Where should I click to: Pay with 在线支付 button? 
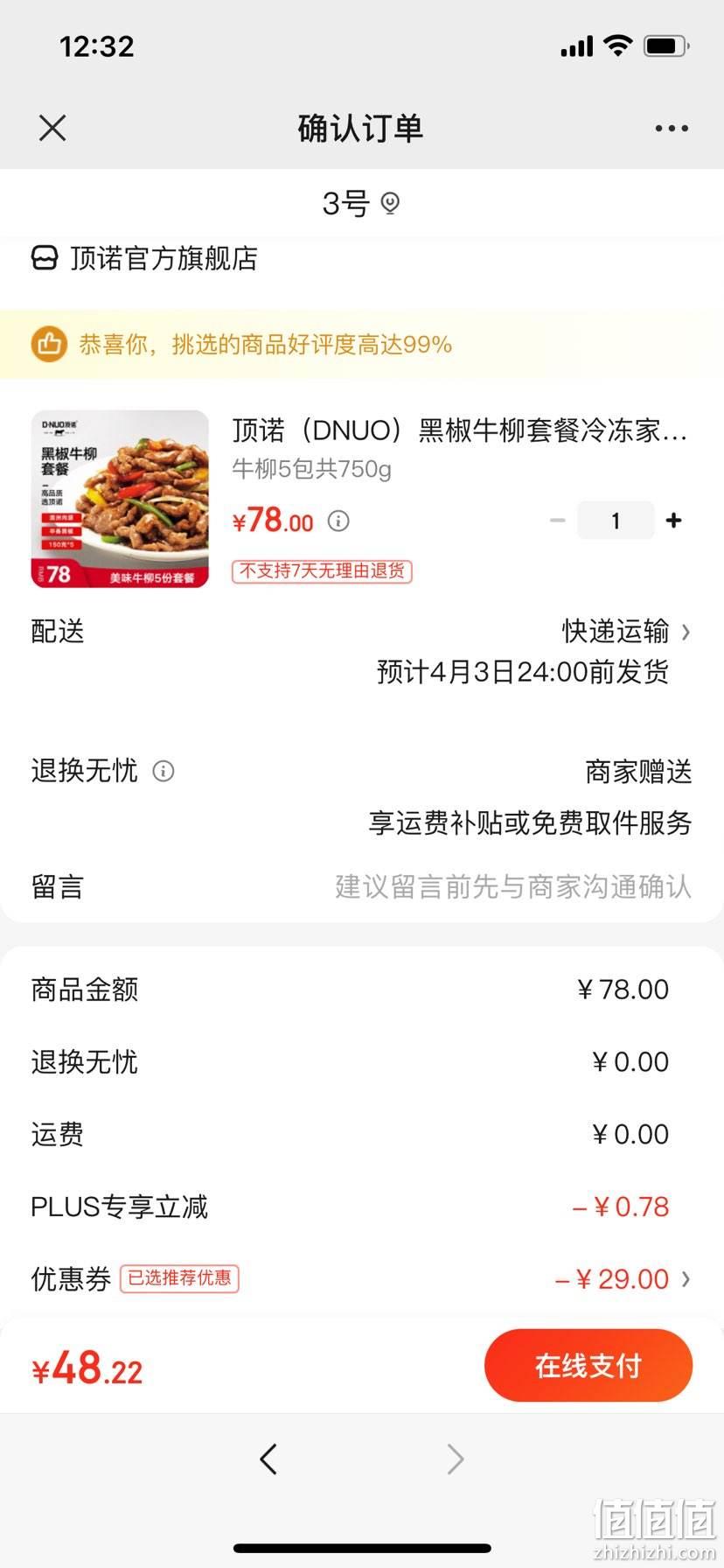pos(588,1365)
